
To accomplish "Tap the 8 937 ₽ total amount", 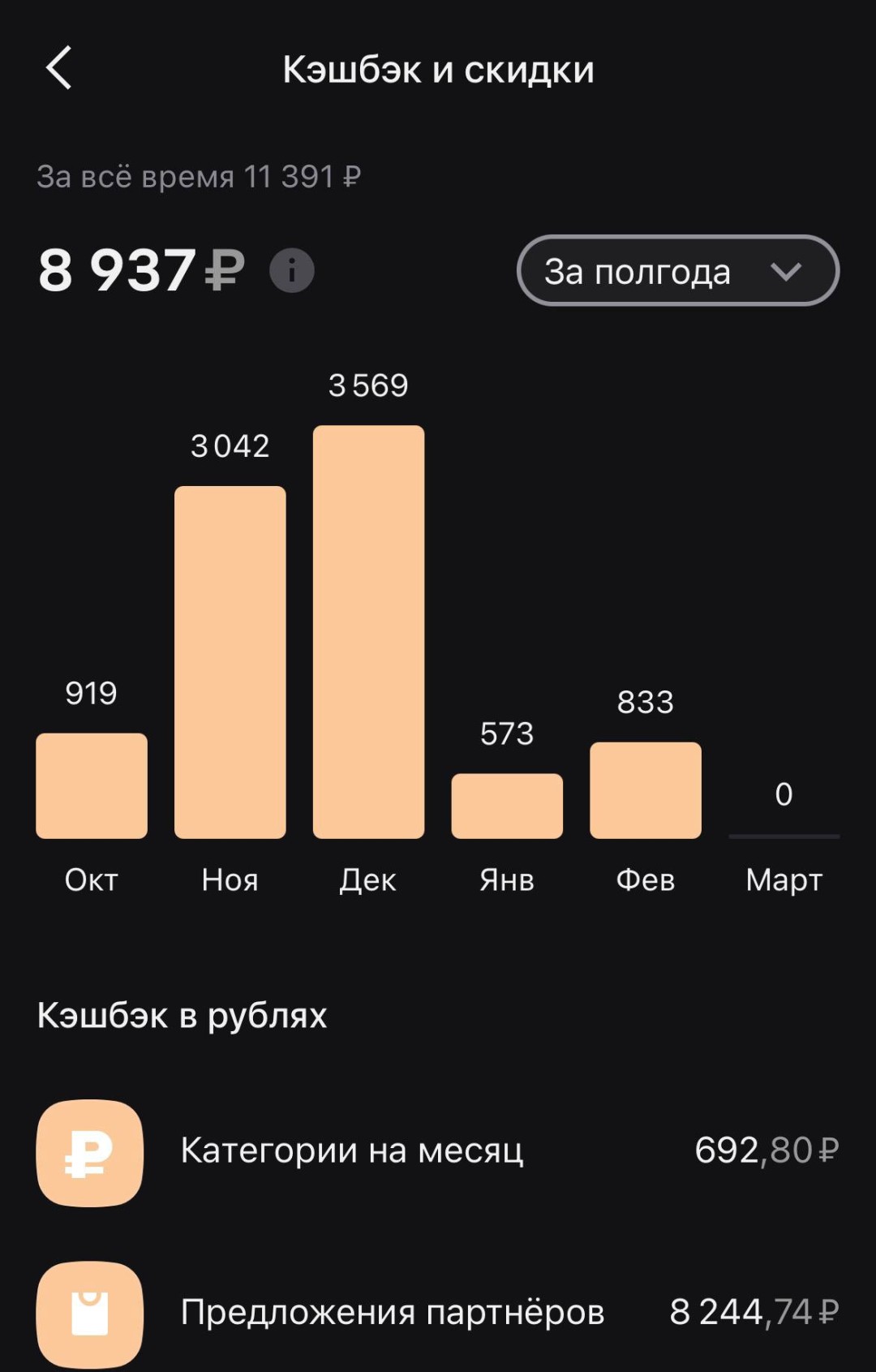I will 138,270.
